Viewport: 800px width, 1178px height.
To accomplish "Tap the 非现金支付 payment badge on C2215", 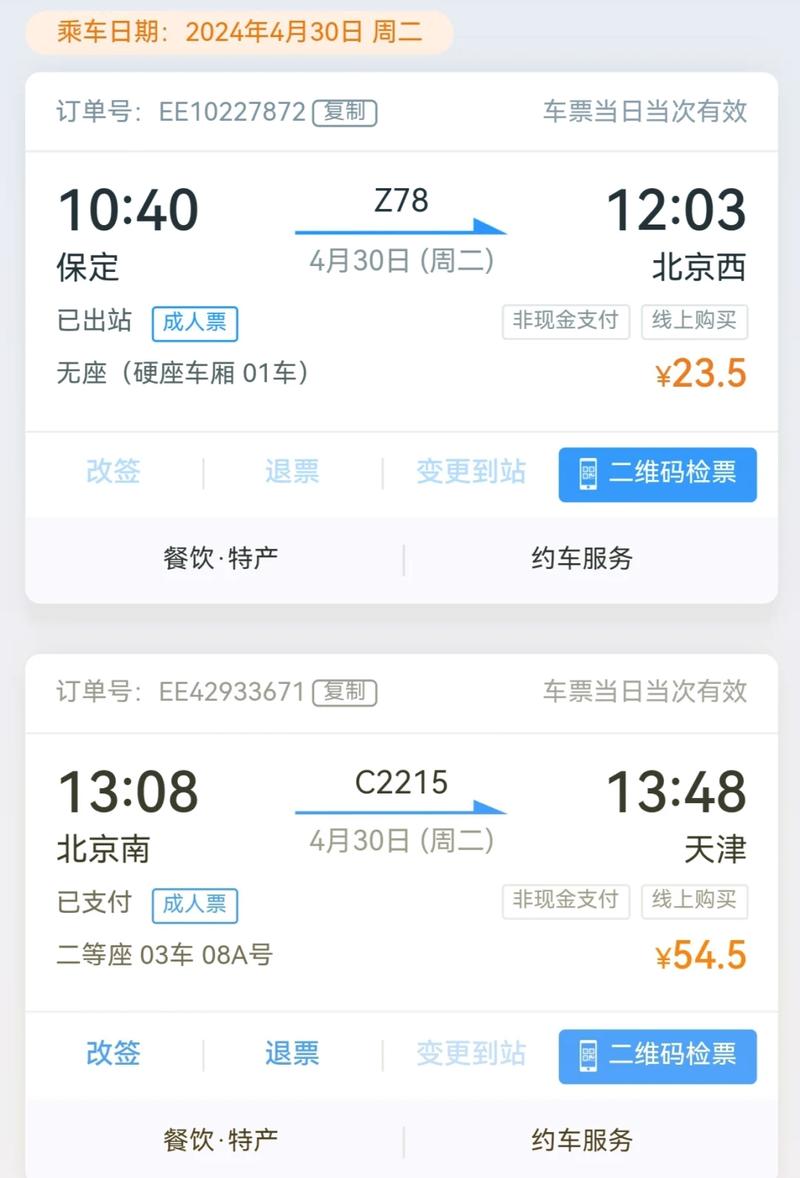I will (x=565, y=901).
